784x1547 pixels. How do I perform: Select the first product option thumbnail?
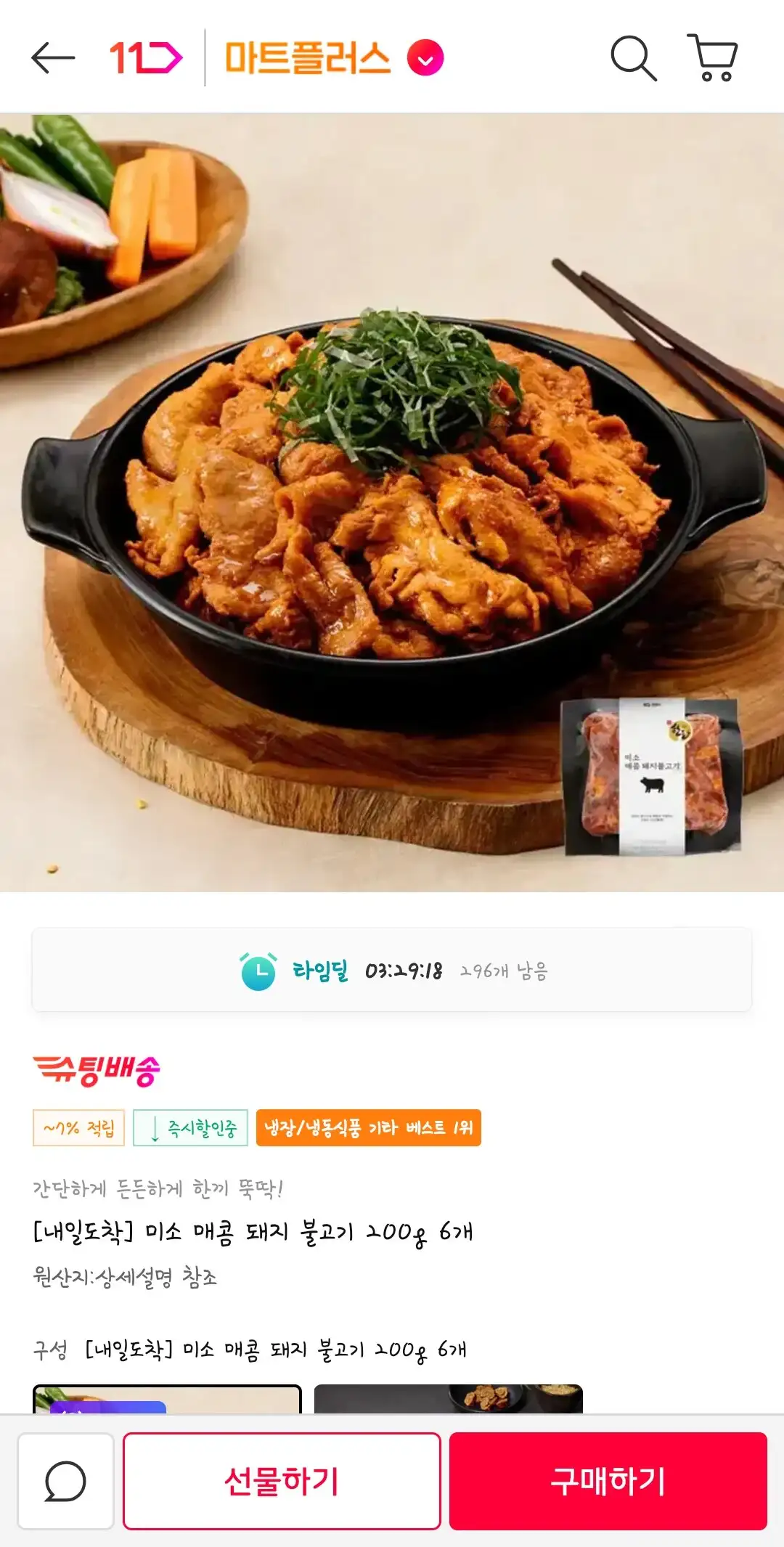click(167, 1398)
